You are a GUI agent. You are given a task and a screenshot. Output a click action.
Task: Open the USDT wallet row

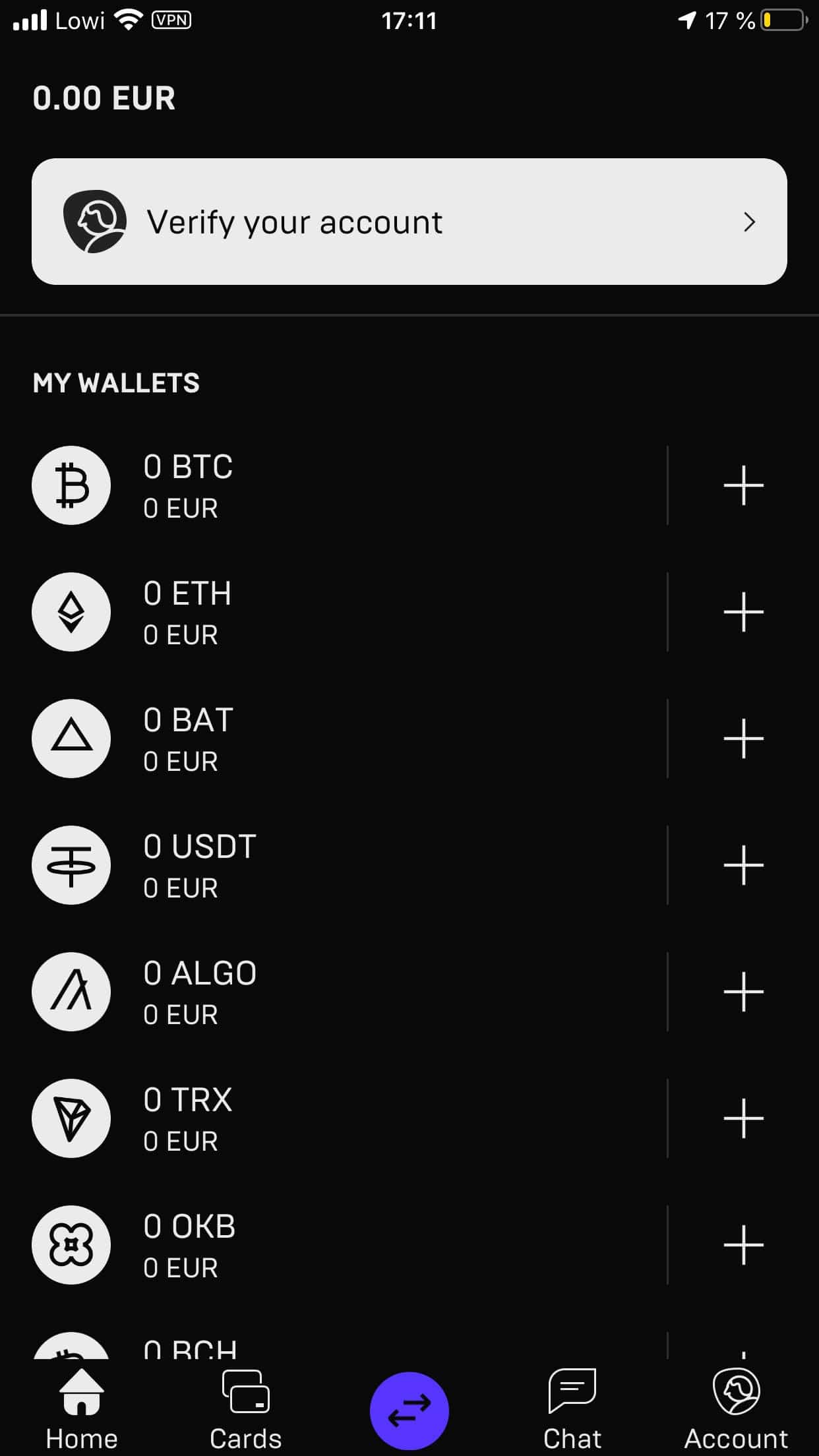coord(330,866)
